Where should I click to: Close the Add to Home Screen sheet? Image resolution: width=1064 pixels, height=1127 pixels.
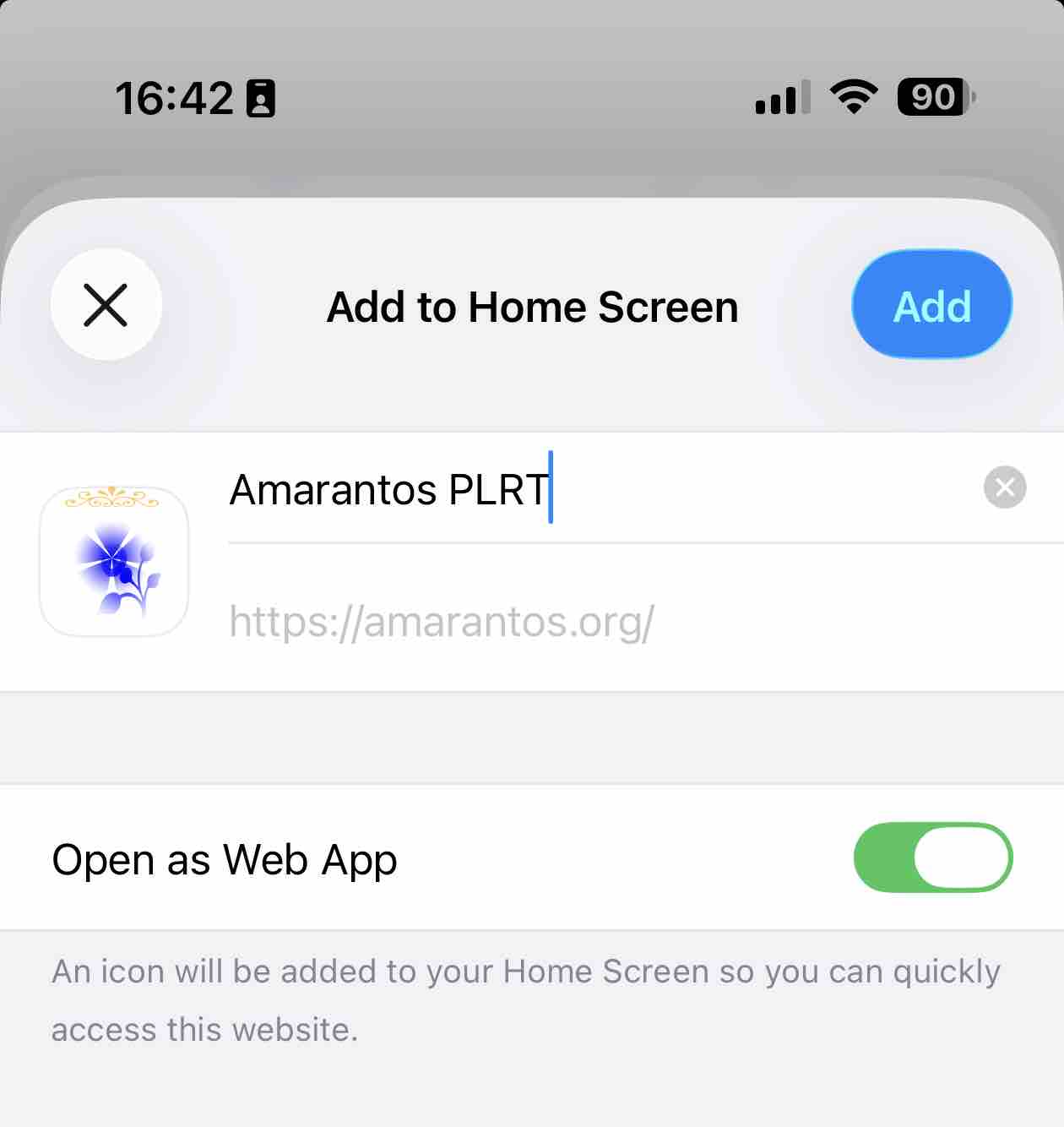click(x=106, y=305)
